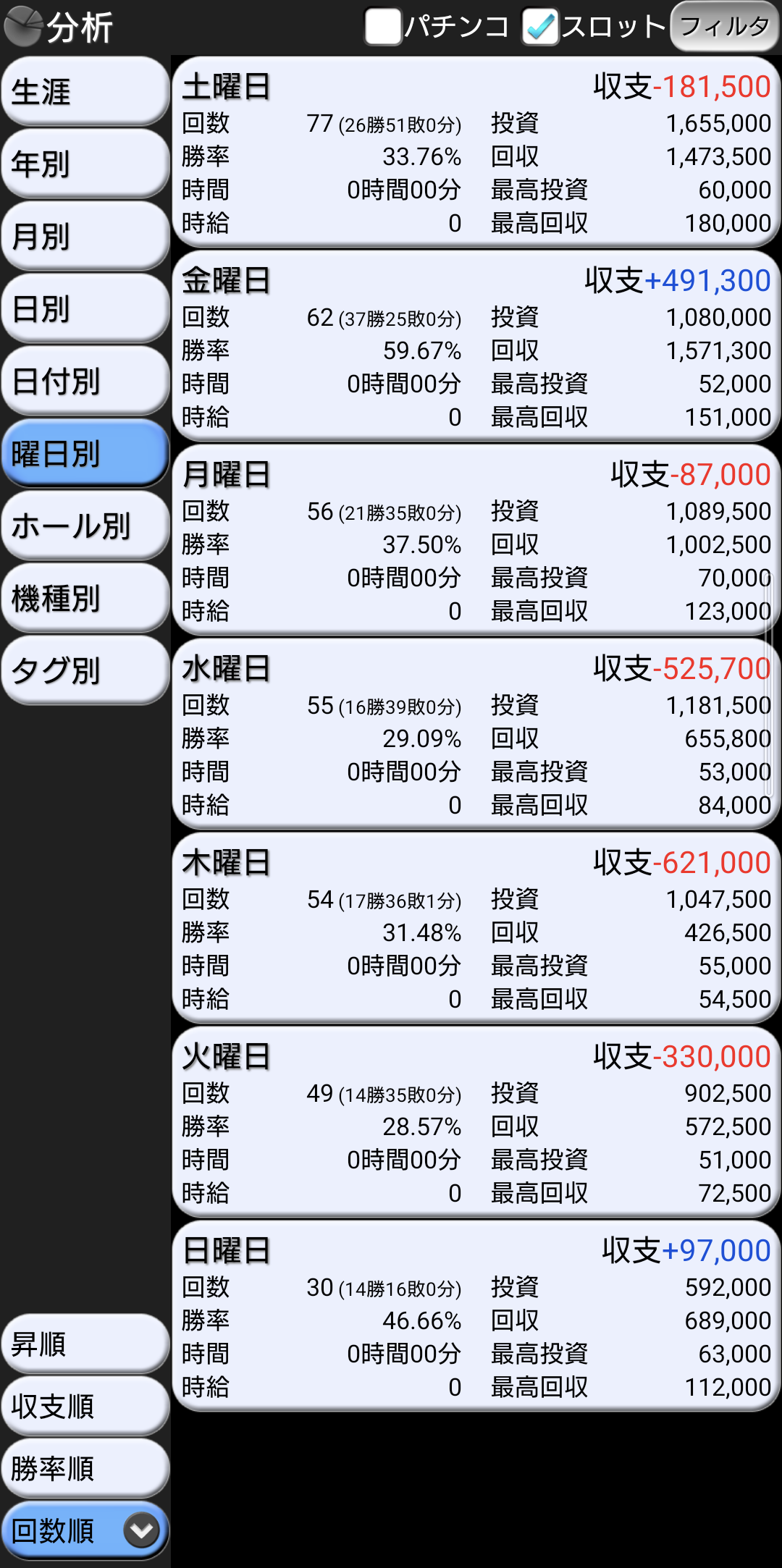This screenshot has height=1568, width=782.
Task: Open the 日付別 breakdown
Action: (85, 381)
